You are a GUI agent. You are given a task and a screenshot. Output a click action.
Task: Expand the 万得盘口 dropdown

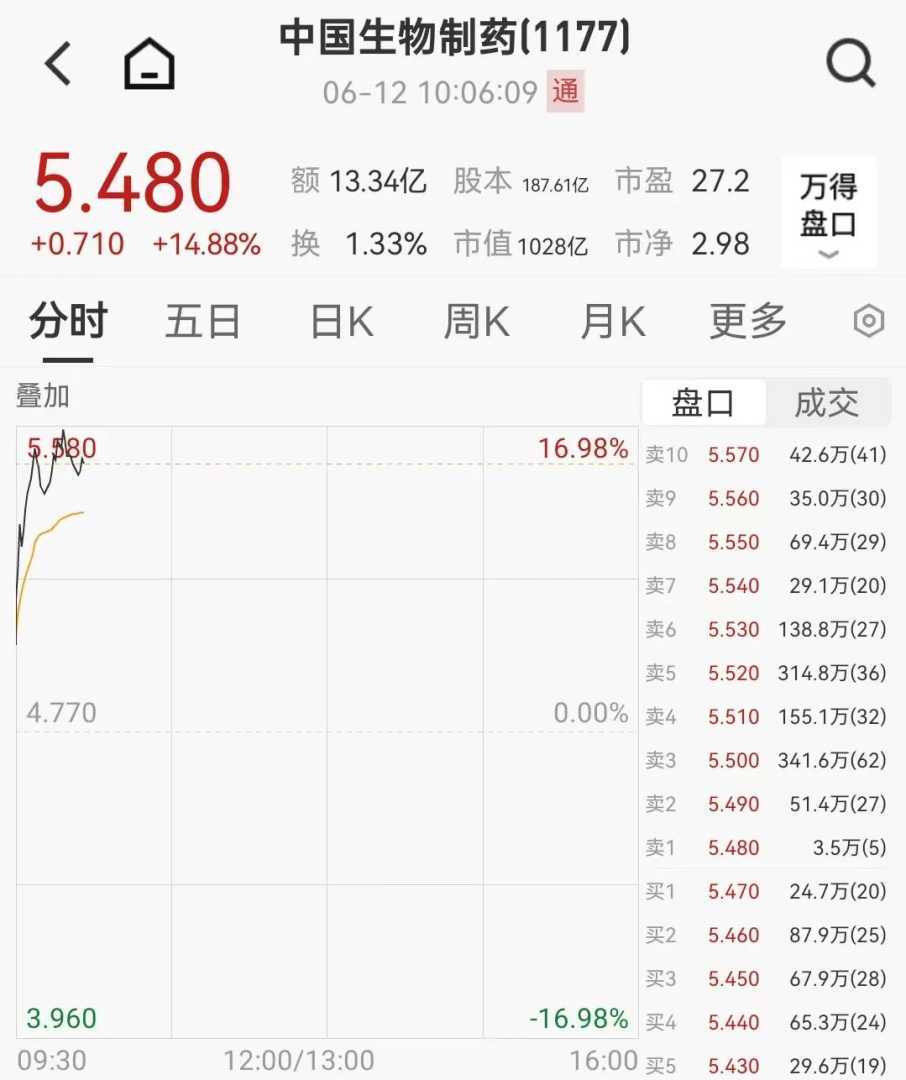pyautogui.click(x=828, y=213)
